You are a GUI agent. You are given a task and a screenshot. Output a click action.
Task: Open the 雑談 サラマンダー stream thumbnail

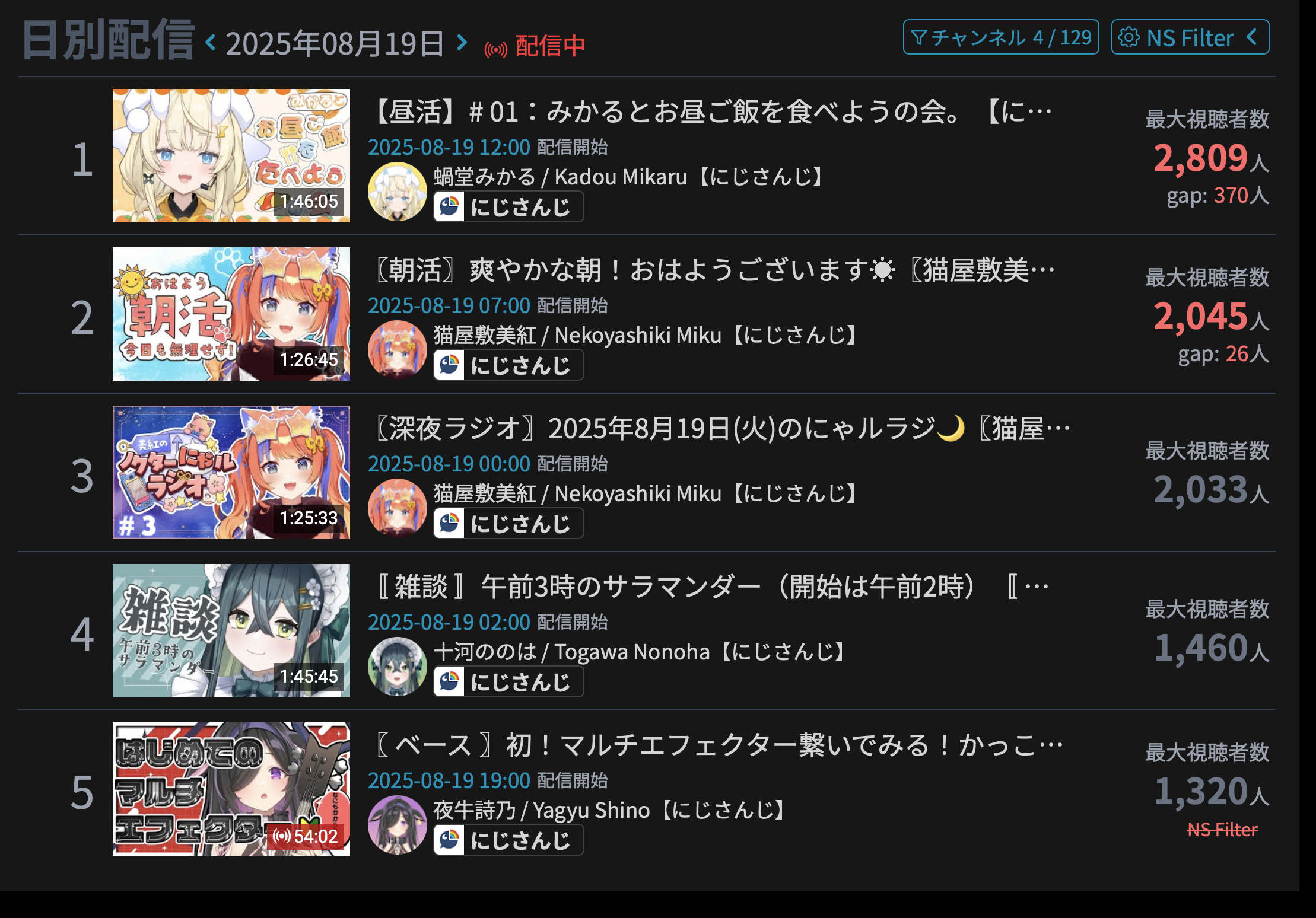[231, 631]
